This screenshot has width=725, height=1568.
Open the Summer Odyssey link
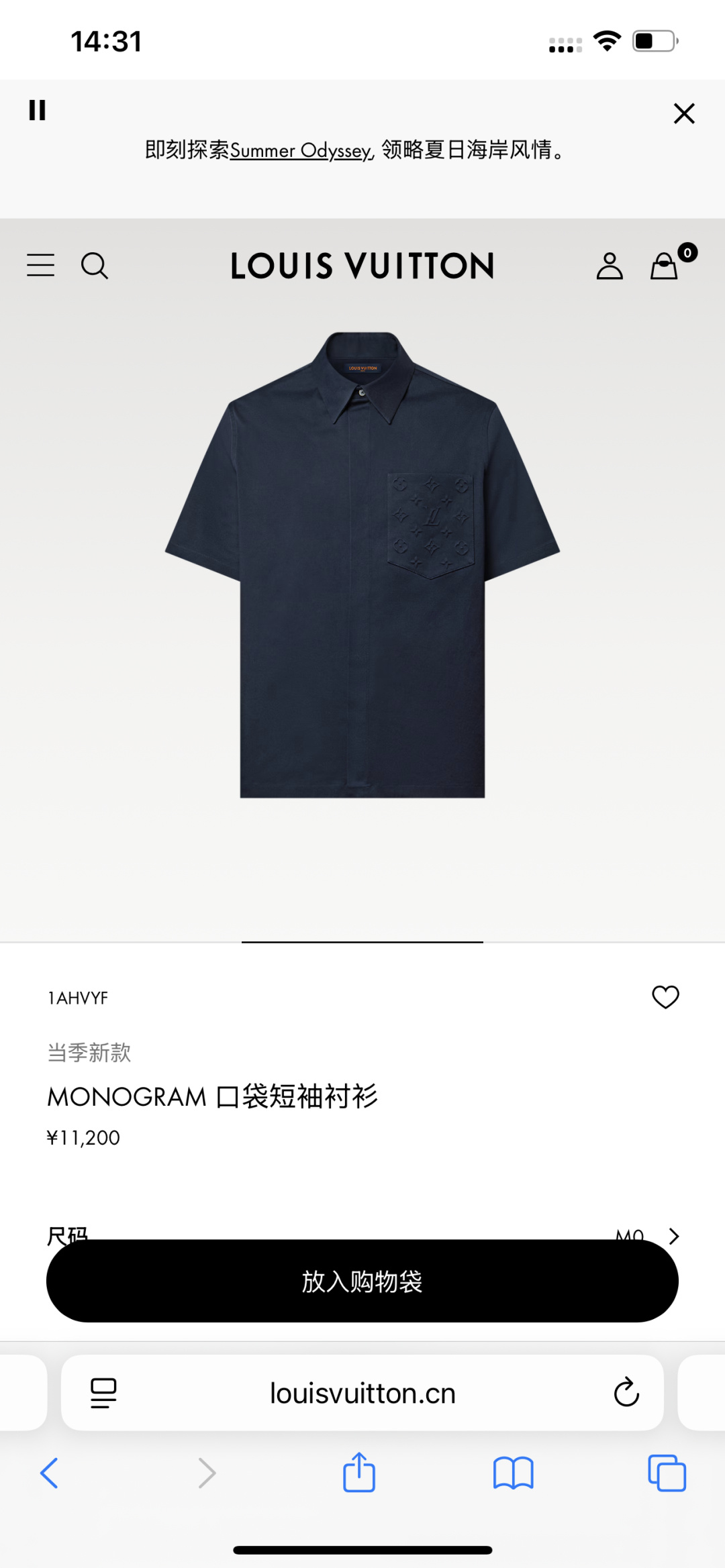point(301,150)
